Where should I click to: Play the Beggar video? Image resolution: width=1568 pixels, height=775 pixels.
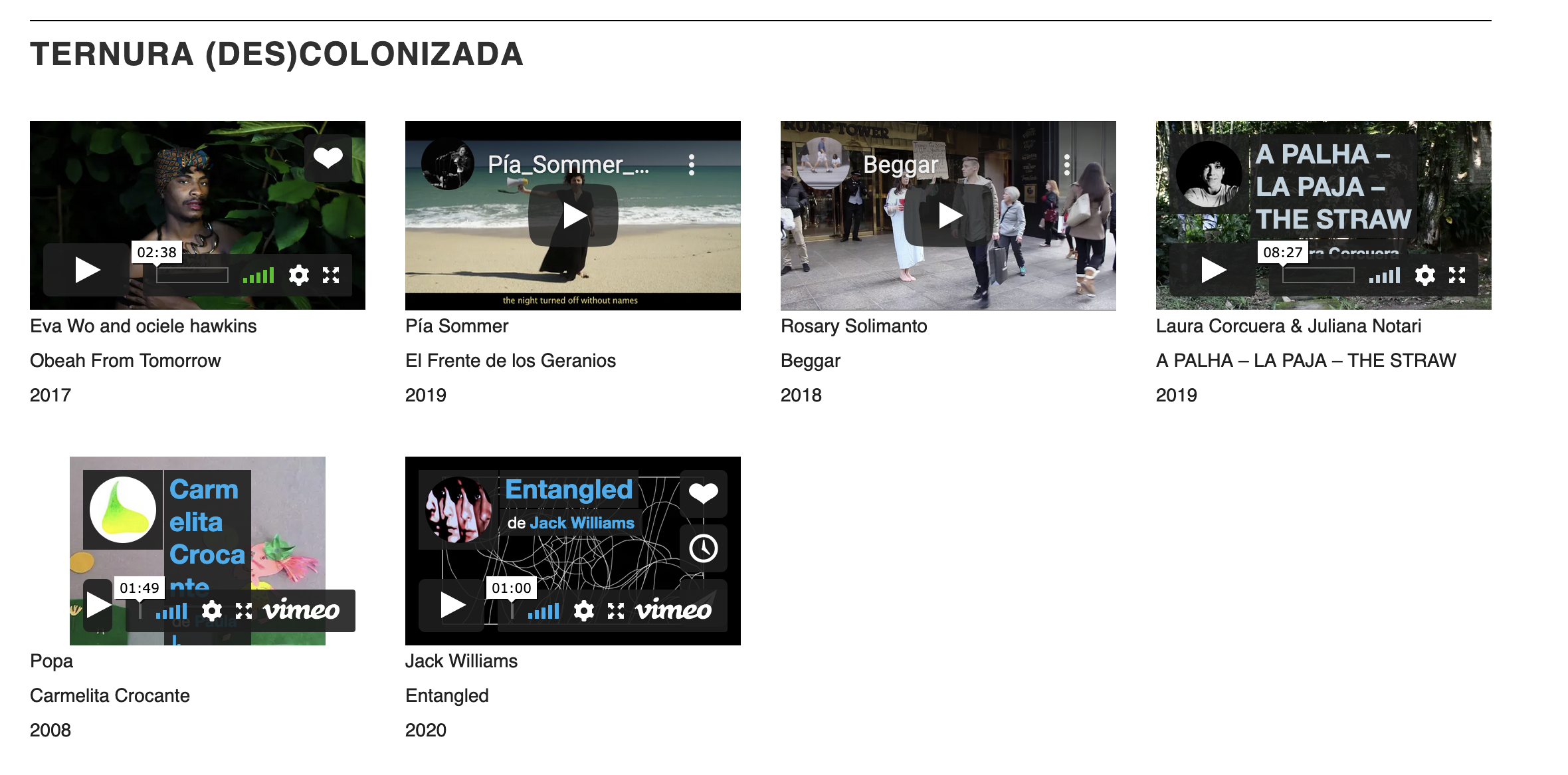pyautogui.click(x=949, y=215)
